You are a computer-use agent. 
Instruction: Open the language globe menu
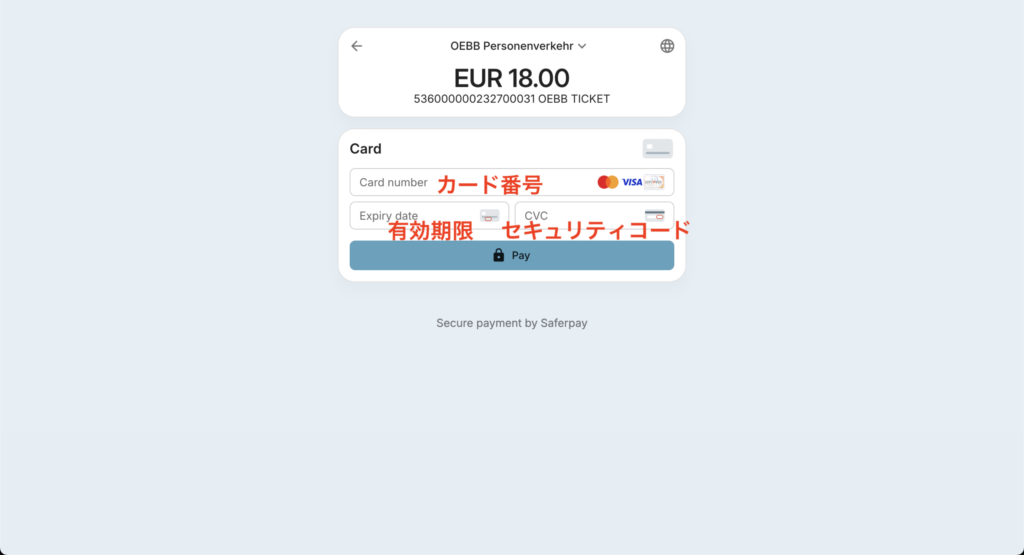click(667, 46)
